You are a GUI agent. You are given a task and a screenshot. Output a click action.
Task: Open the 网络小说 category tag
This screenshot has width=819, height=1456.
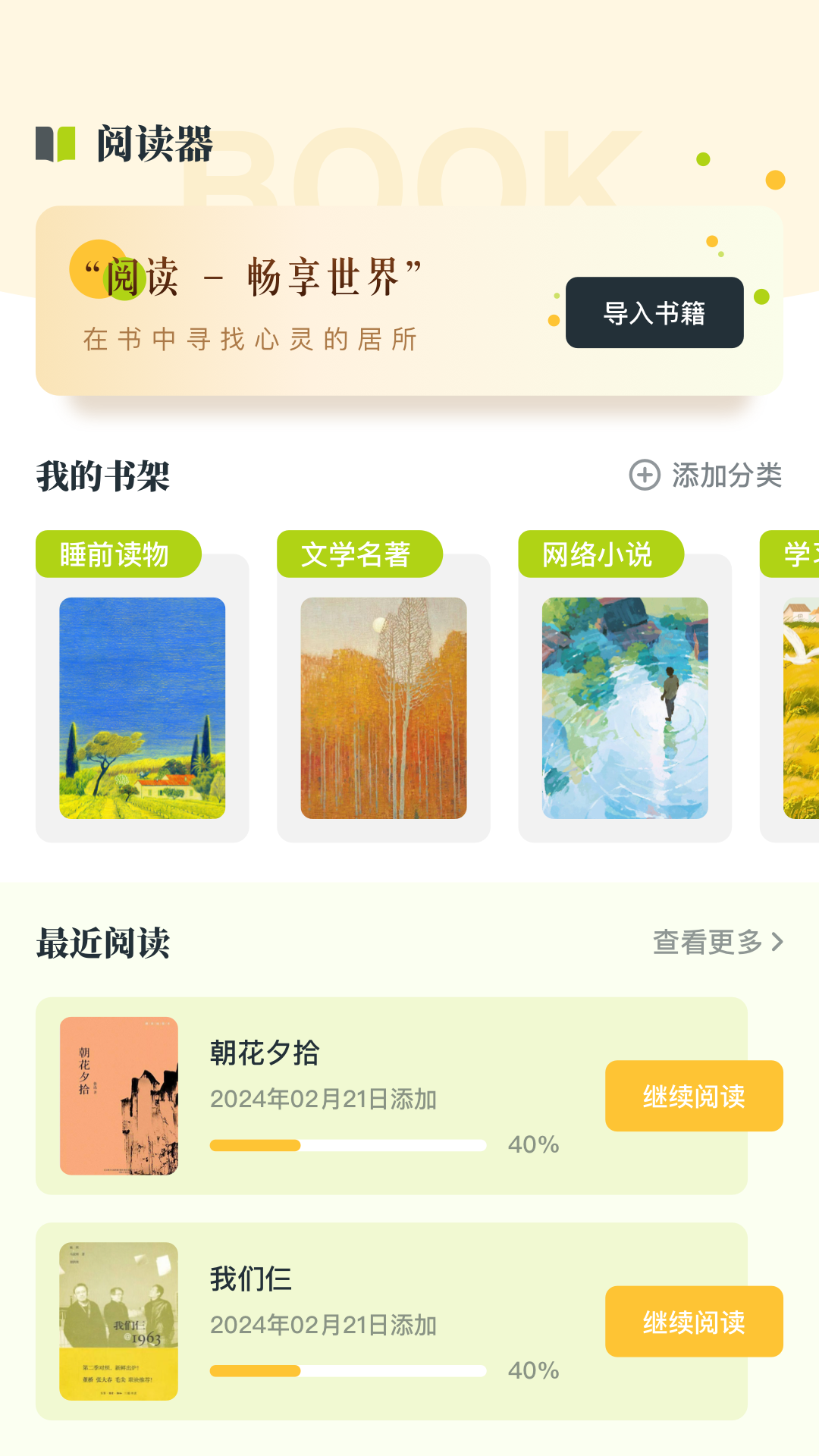point(600,554)
